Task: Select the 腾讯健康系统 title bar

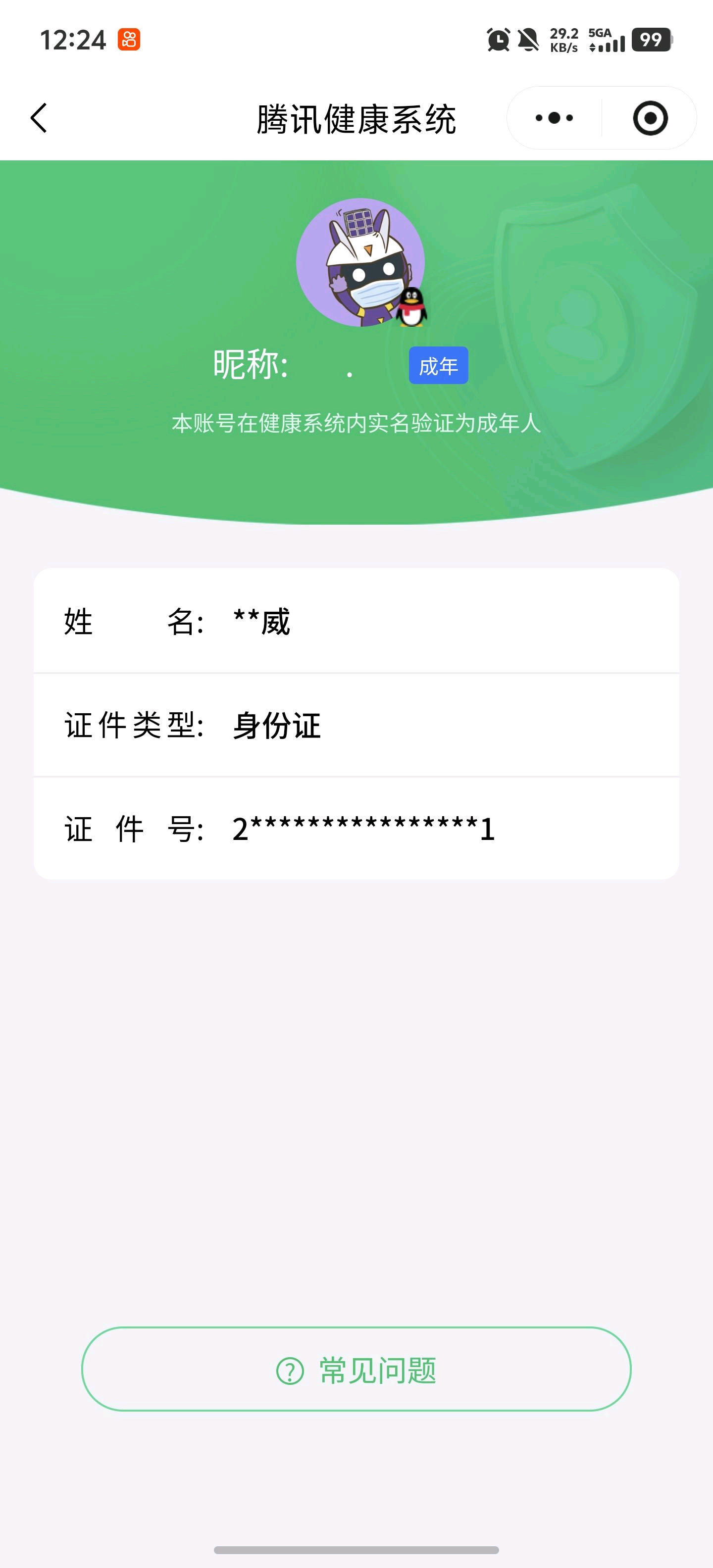Action: (x=356, y=118)
